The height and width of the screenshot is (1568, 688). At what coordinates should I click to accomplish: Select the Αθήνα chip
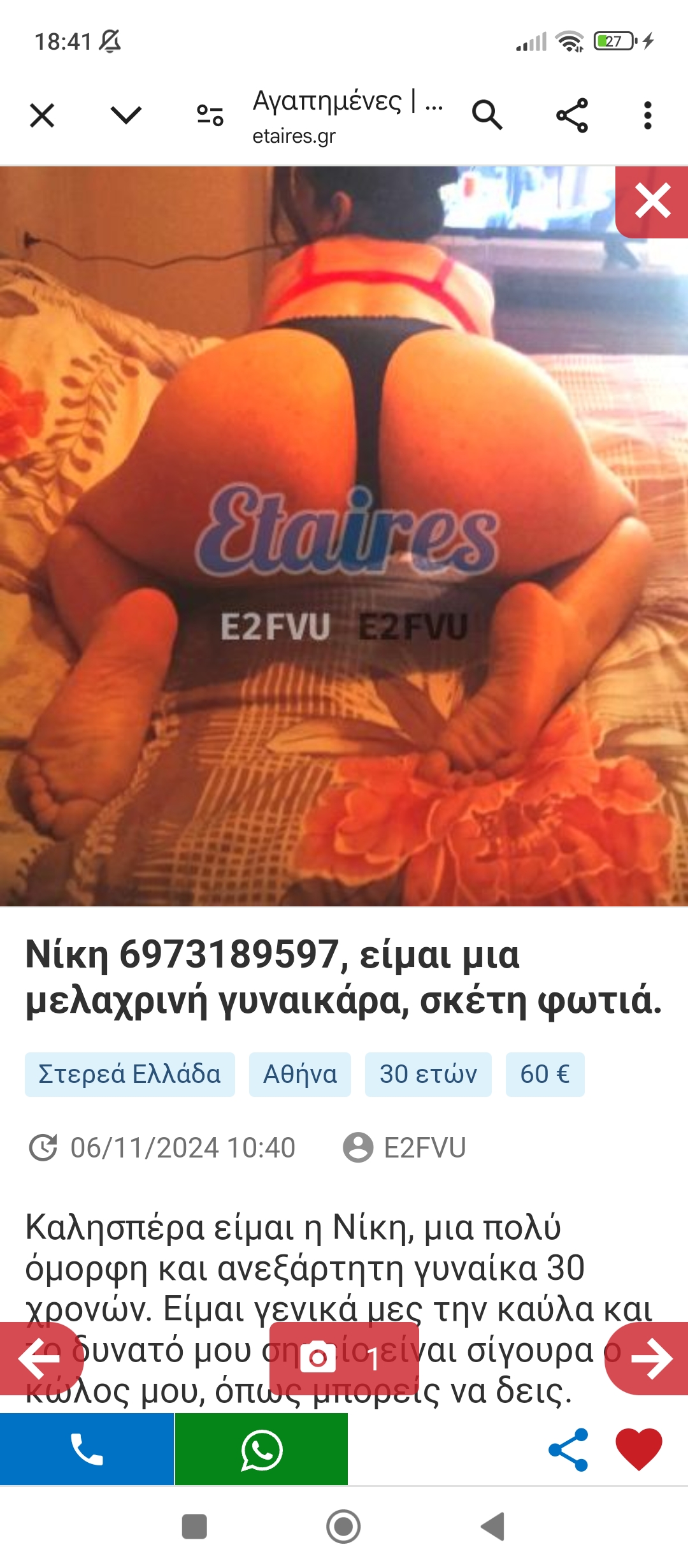tap(299, 1075)
